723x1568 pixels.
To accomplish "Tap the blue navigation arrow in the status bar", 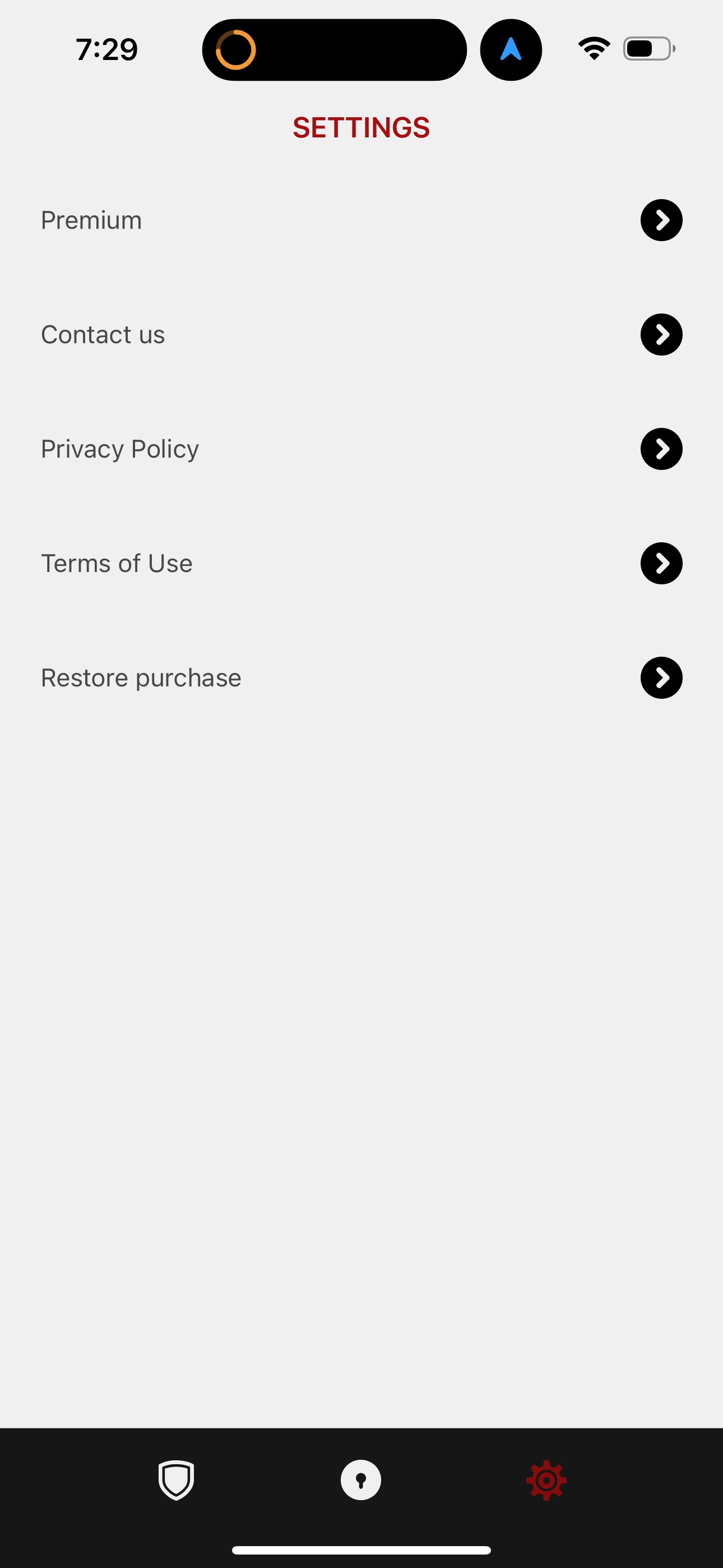I will click(511, 50).
